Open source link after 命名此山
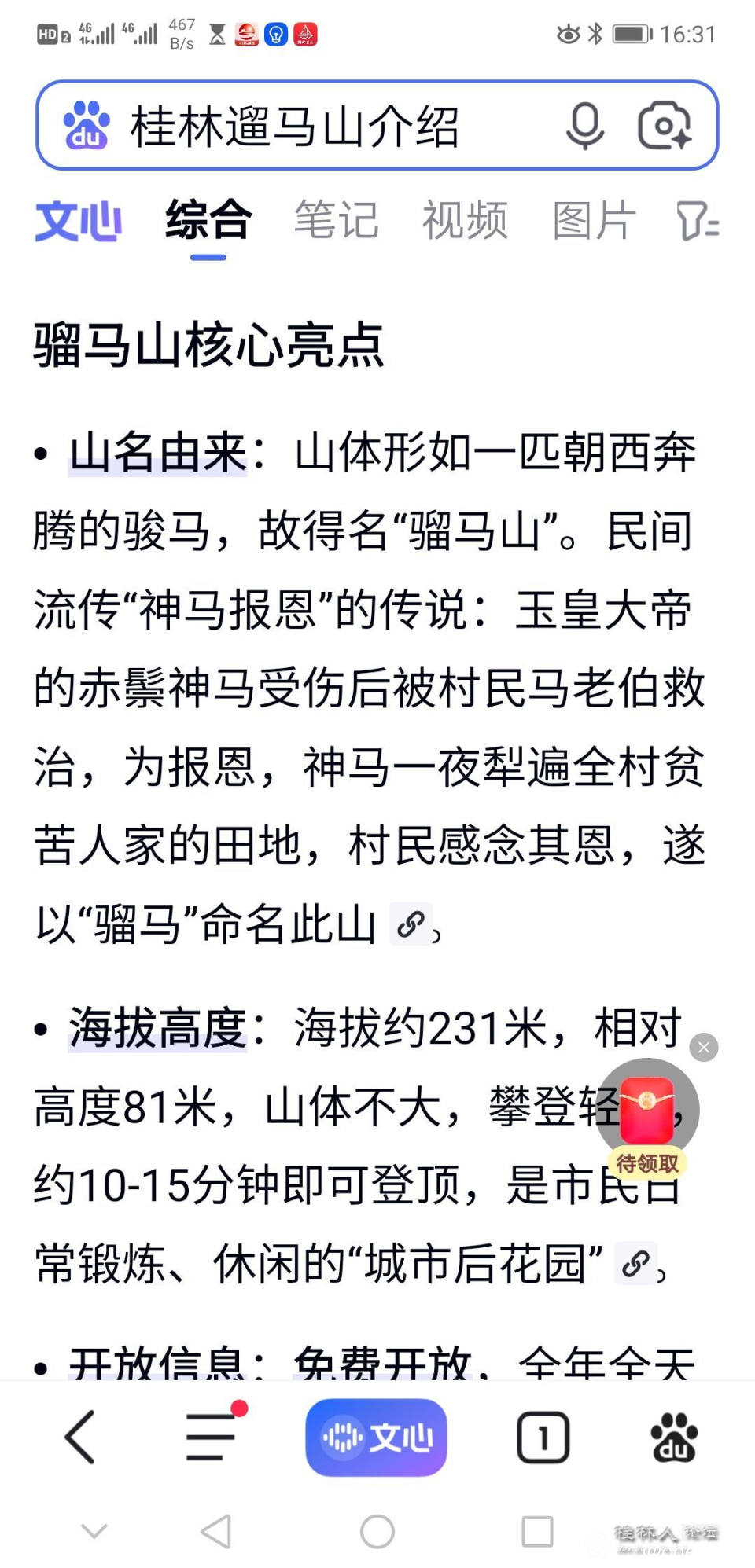Image resolution: width=755 pixels, height=1568 pixels. click(411, 924)
